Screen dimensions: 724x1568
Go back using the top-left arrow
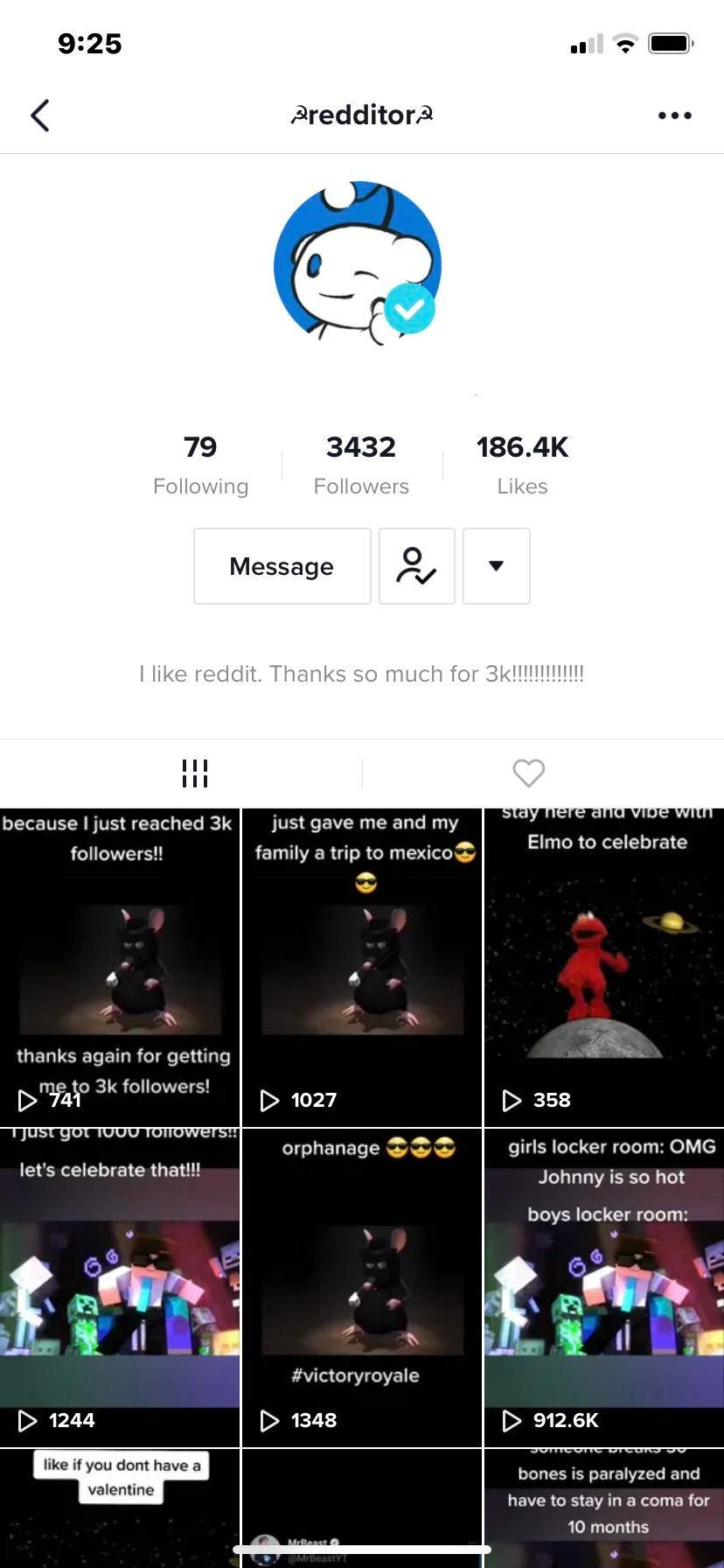40,115
